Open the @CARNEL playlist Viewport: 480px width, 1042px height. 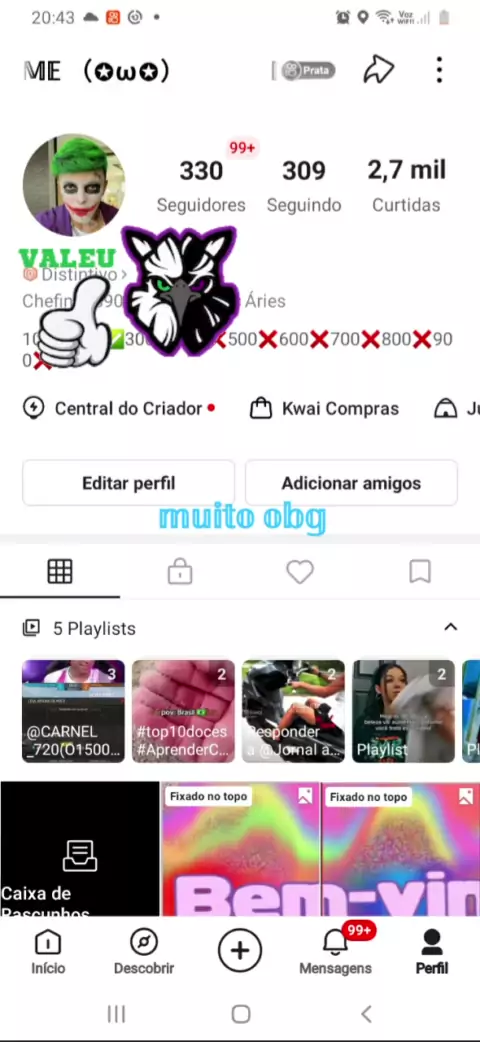(x=73, y=711)
